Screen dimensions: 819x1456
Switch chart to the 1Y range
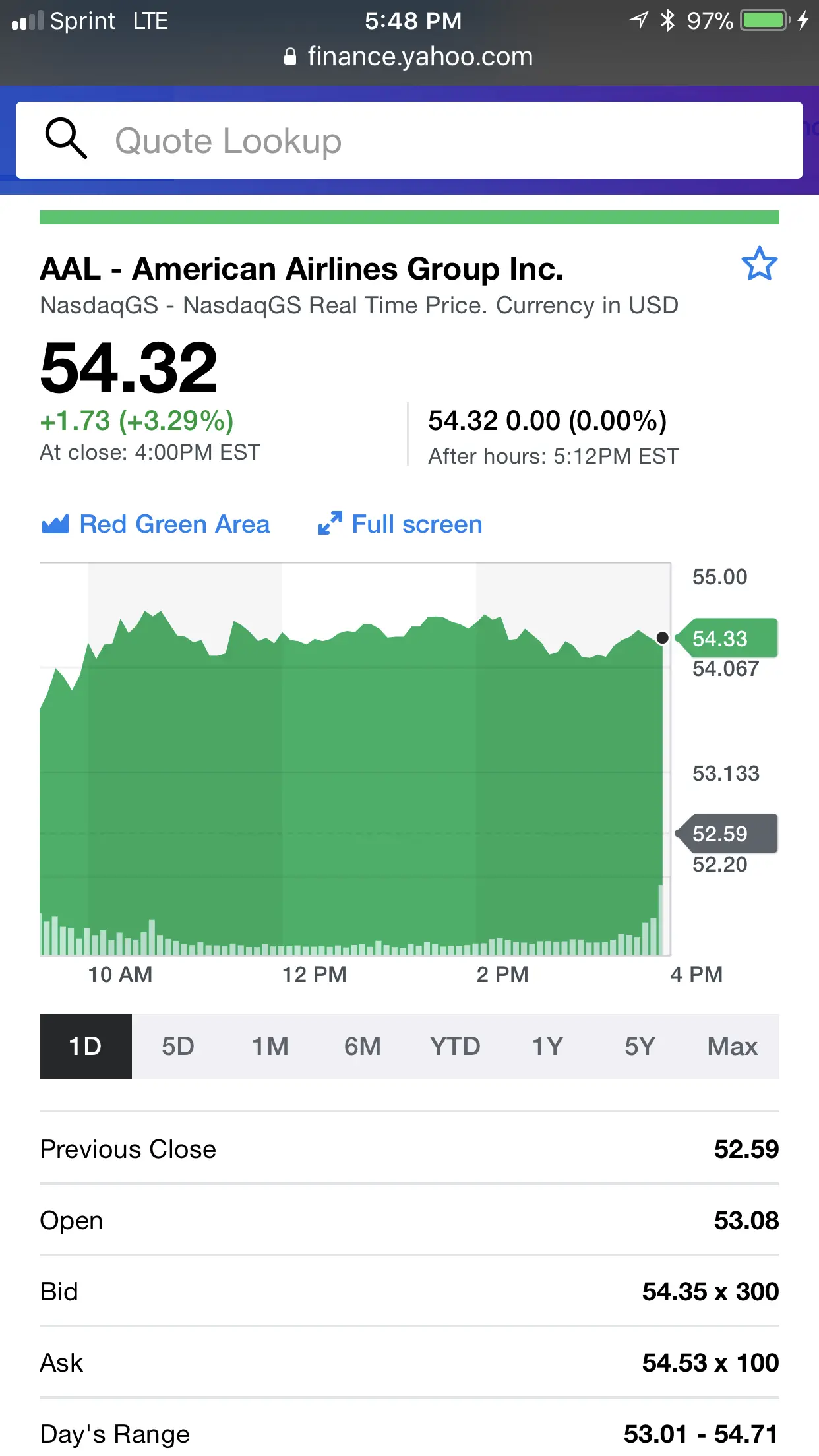[x=547, y=1046]
